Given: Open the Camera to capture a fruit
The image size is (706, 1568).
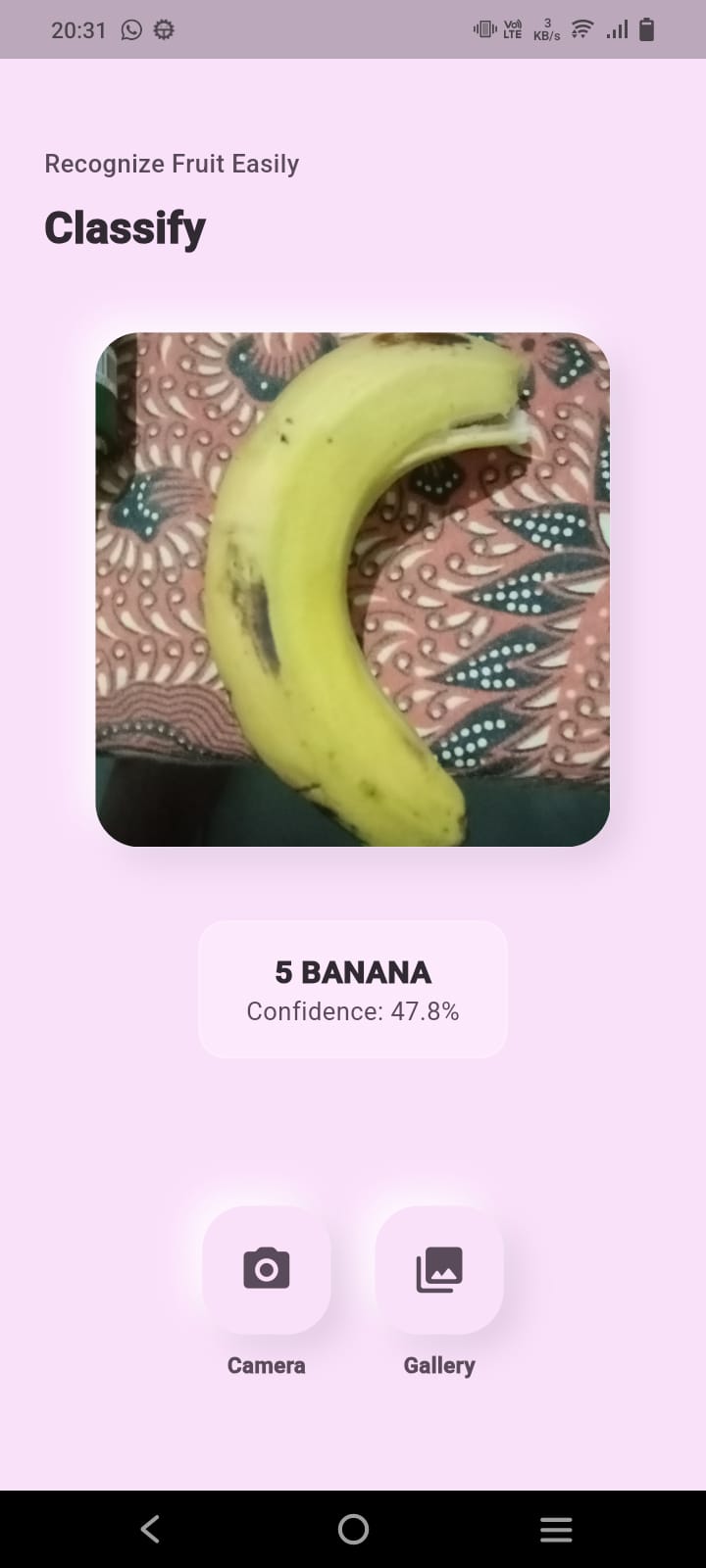Looking at the screenshot, I should click(266, 1269).
